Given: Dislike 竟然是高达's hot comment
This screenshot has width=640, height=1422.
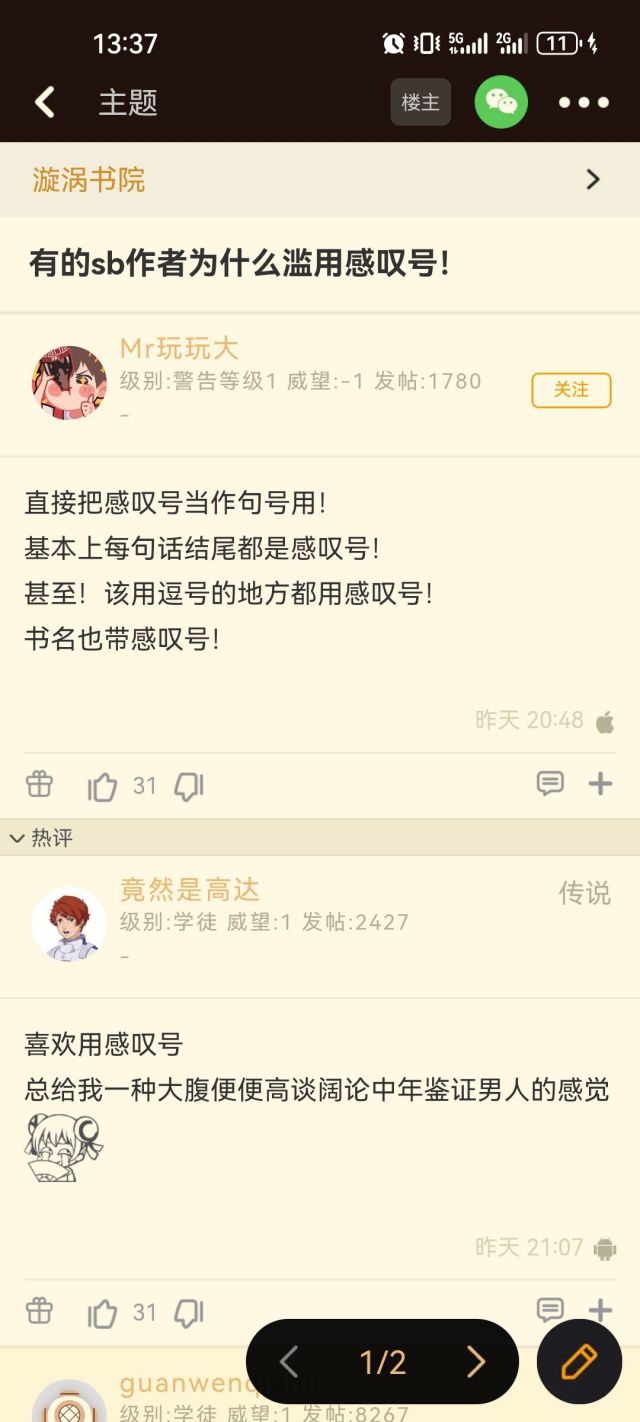Looking at the screenshot, I should pos(189,1313).
